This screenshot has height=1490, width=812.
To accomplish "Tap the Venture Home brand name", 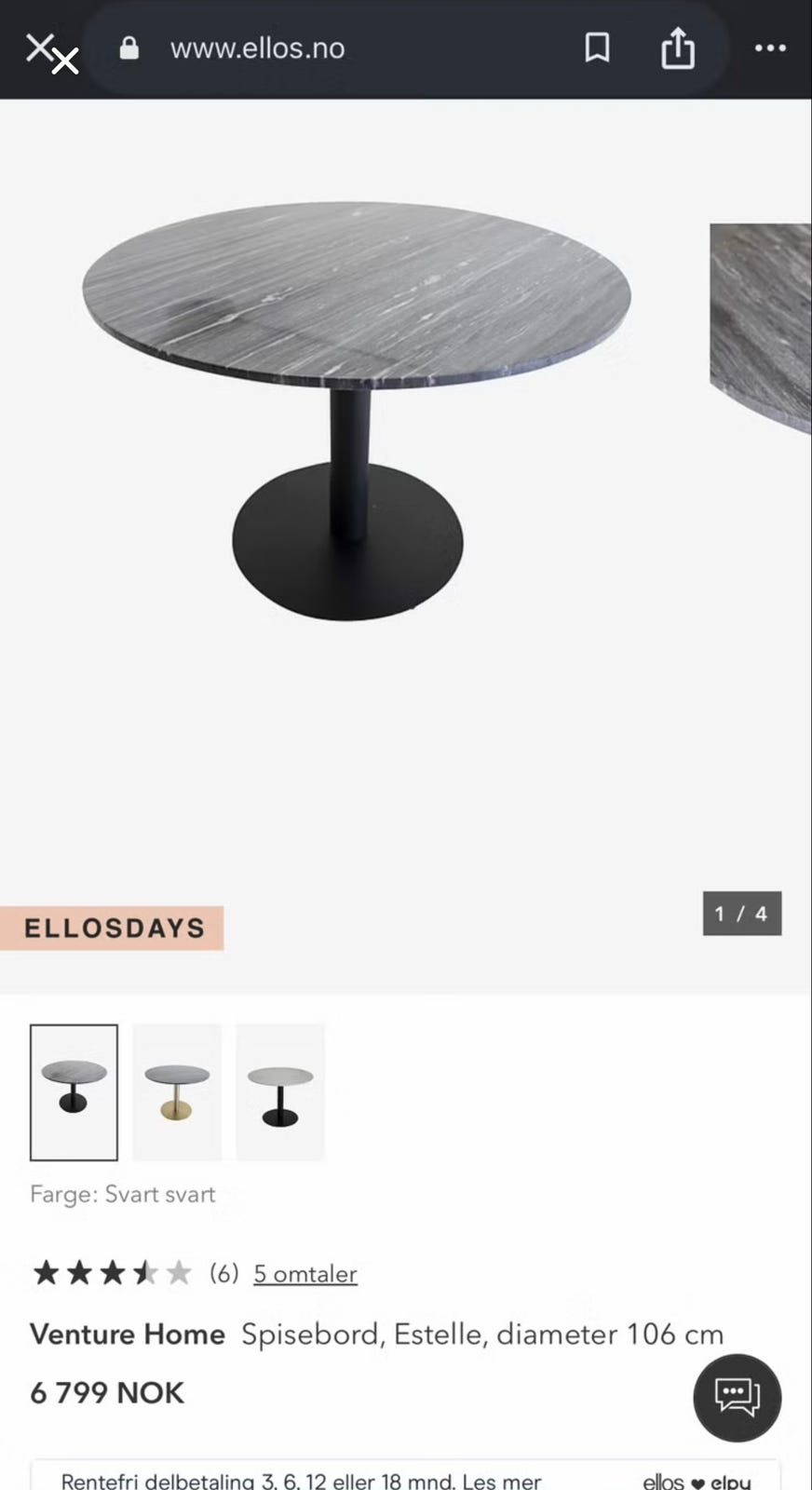I will coord(128,1334).
